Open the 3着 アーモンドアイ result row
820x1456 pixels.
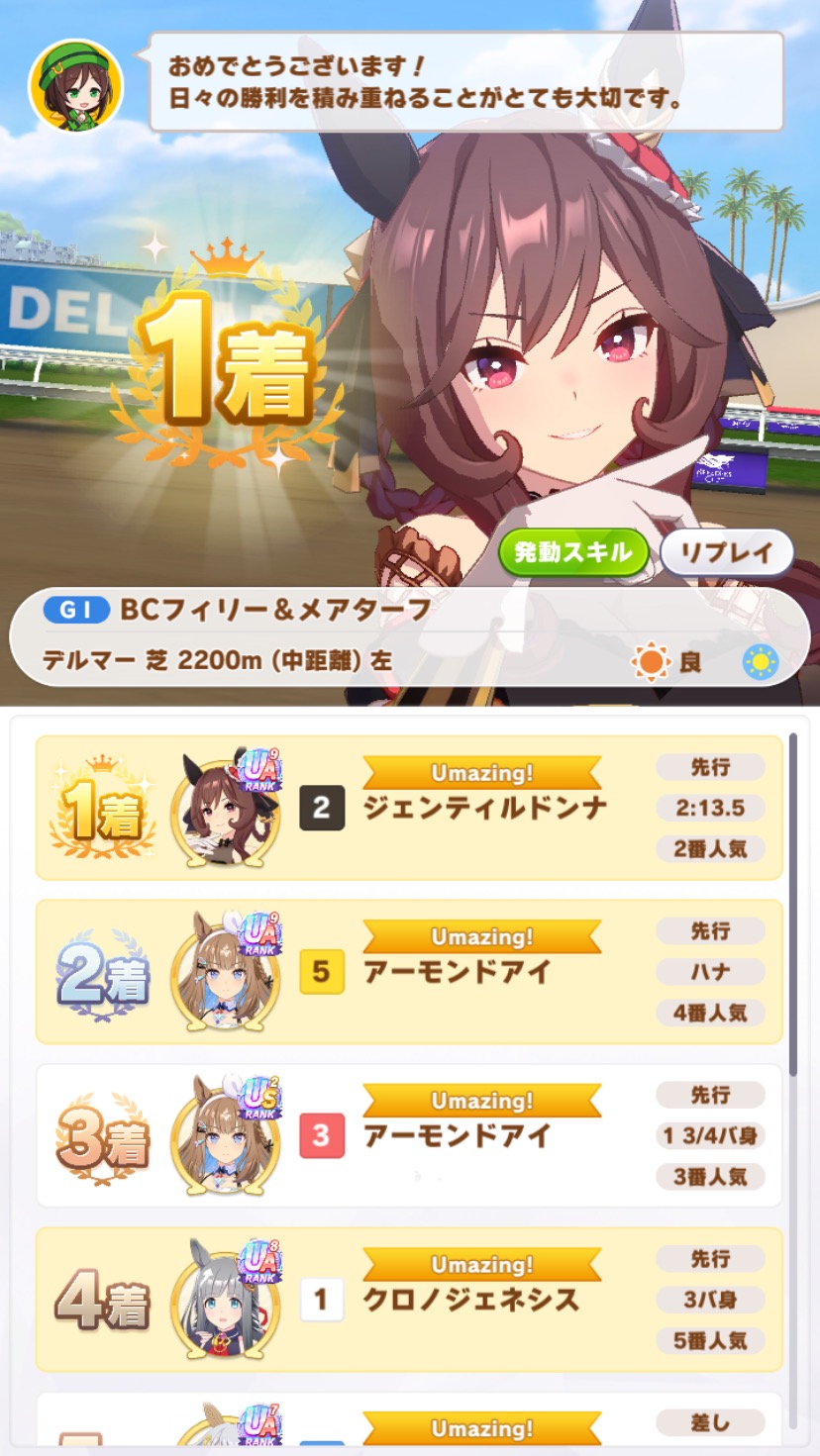coord(409,1135)
